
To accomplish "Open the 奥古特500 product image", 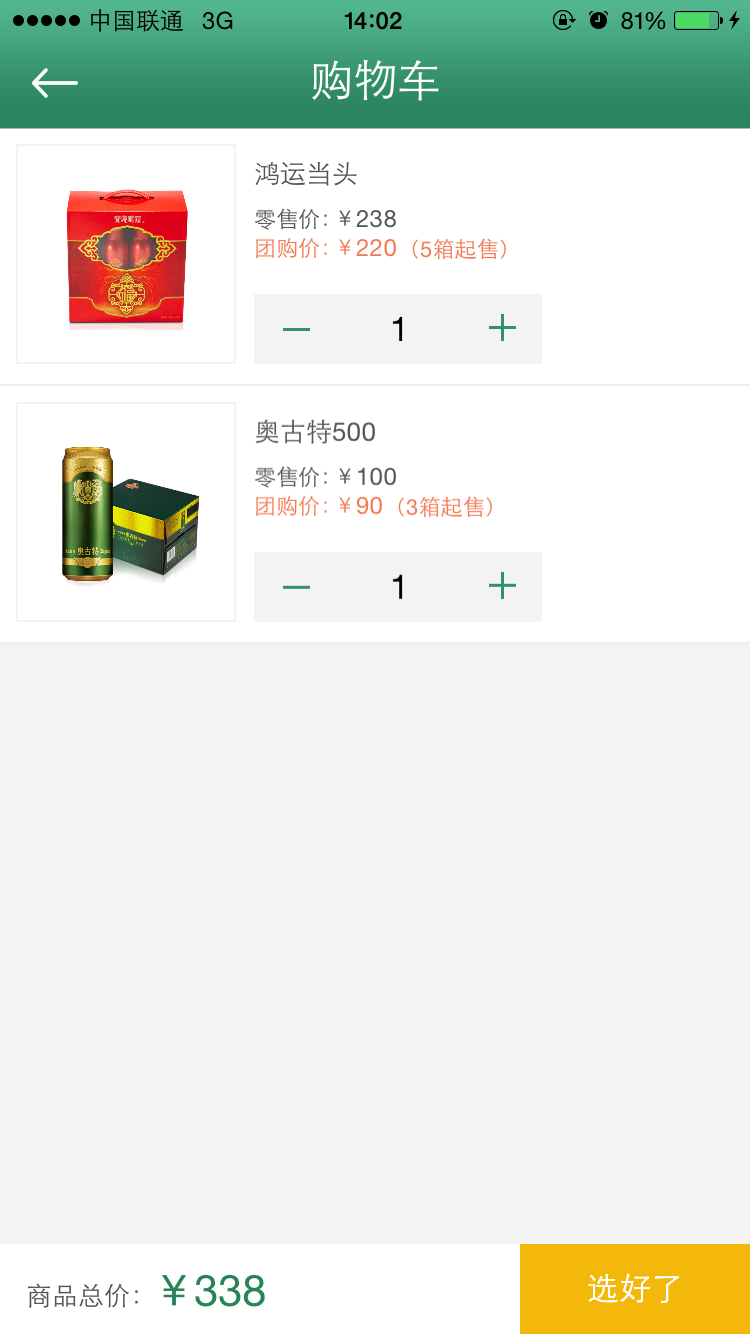I will tap(126, 512).
